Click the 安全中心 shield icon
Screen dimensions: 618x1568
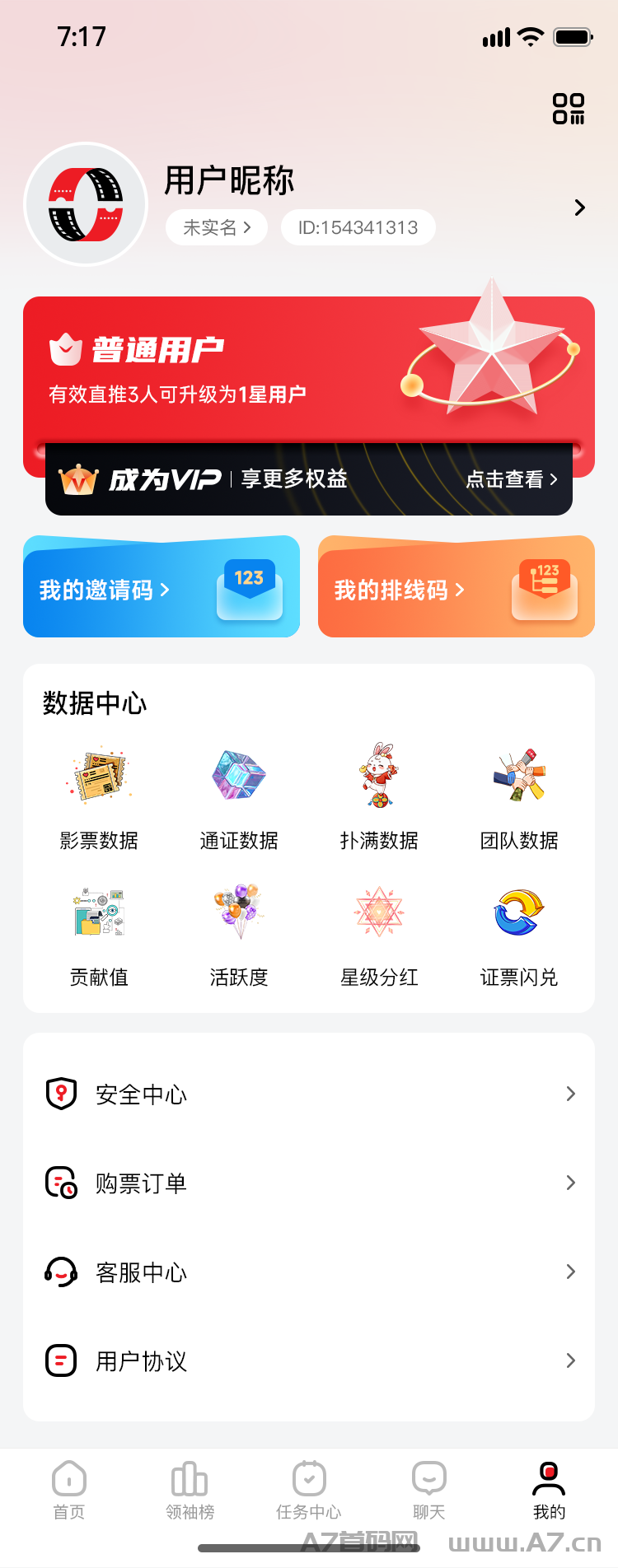point(62,1094)
